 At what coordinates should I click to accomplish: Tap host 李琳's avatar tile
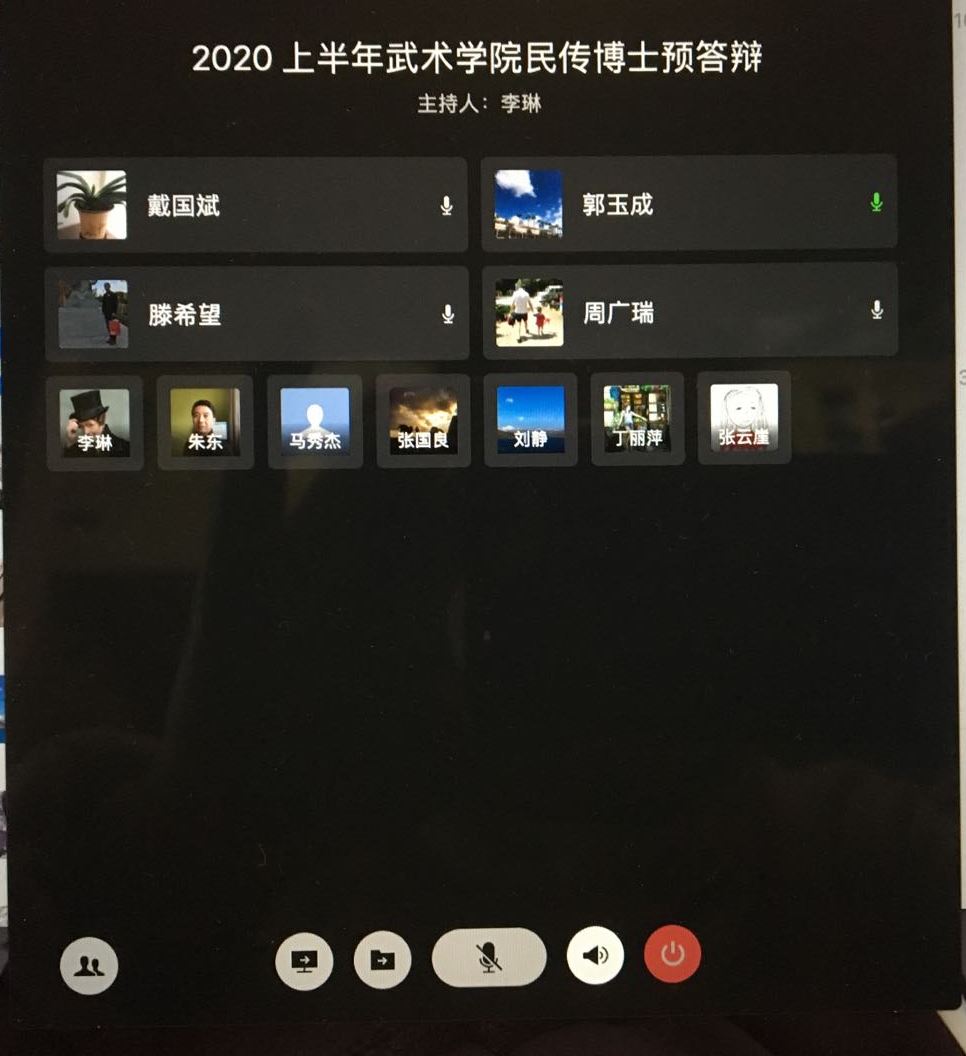coord(95,421)
